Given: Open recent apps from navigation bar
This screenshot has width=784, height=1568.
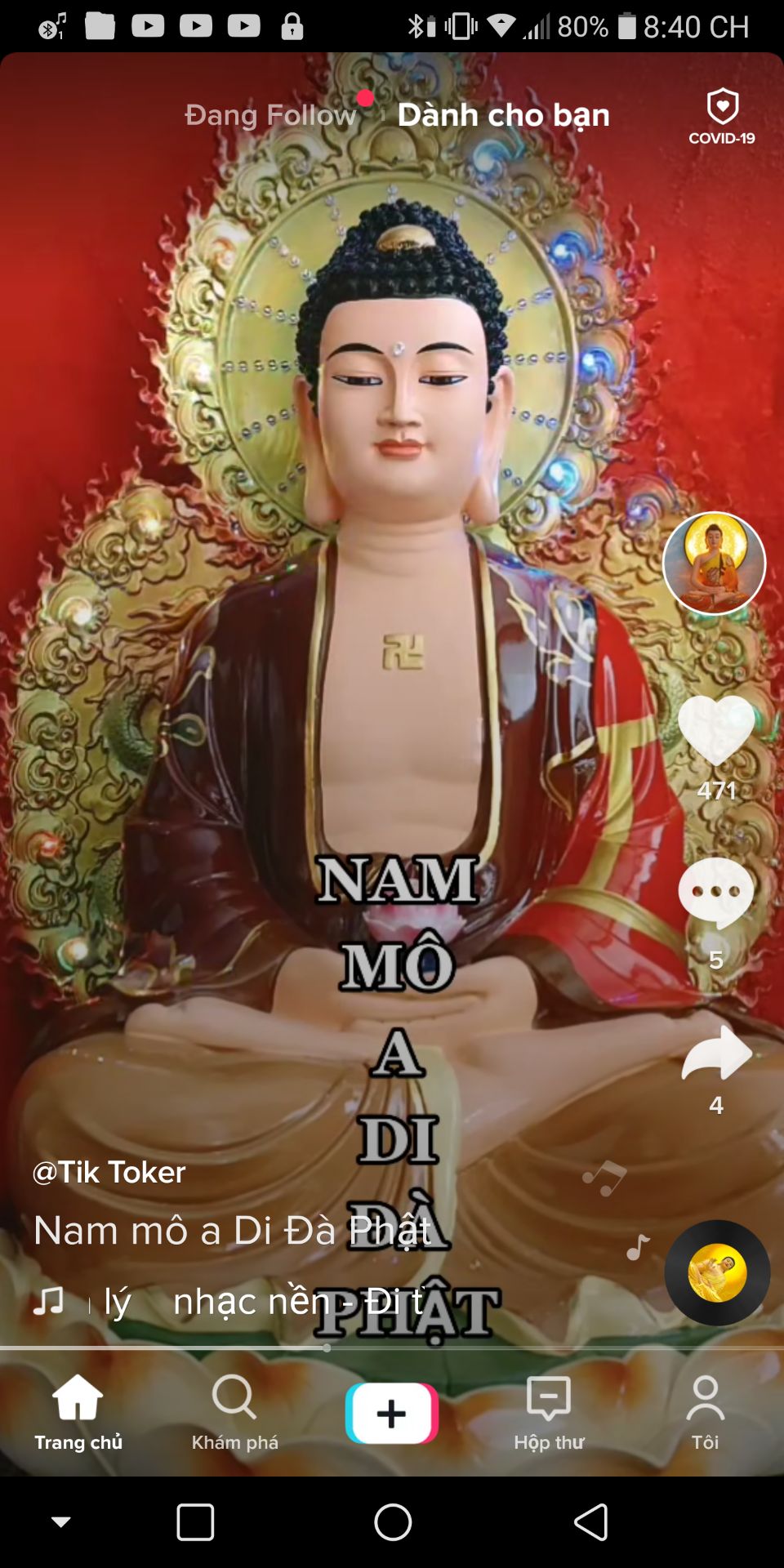Looking at the screenshot, I should (196, 1522).
